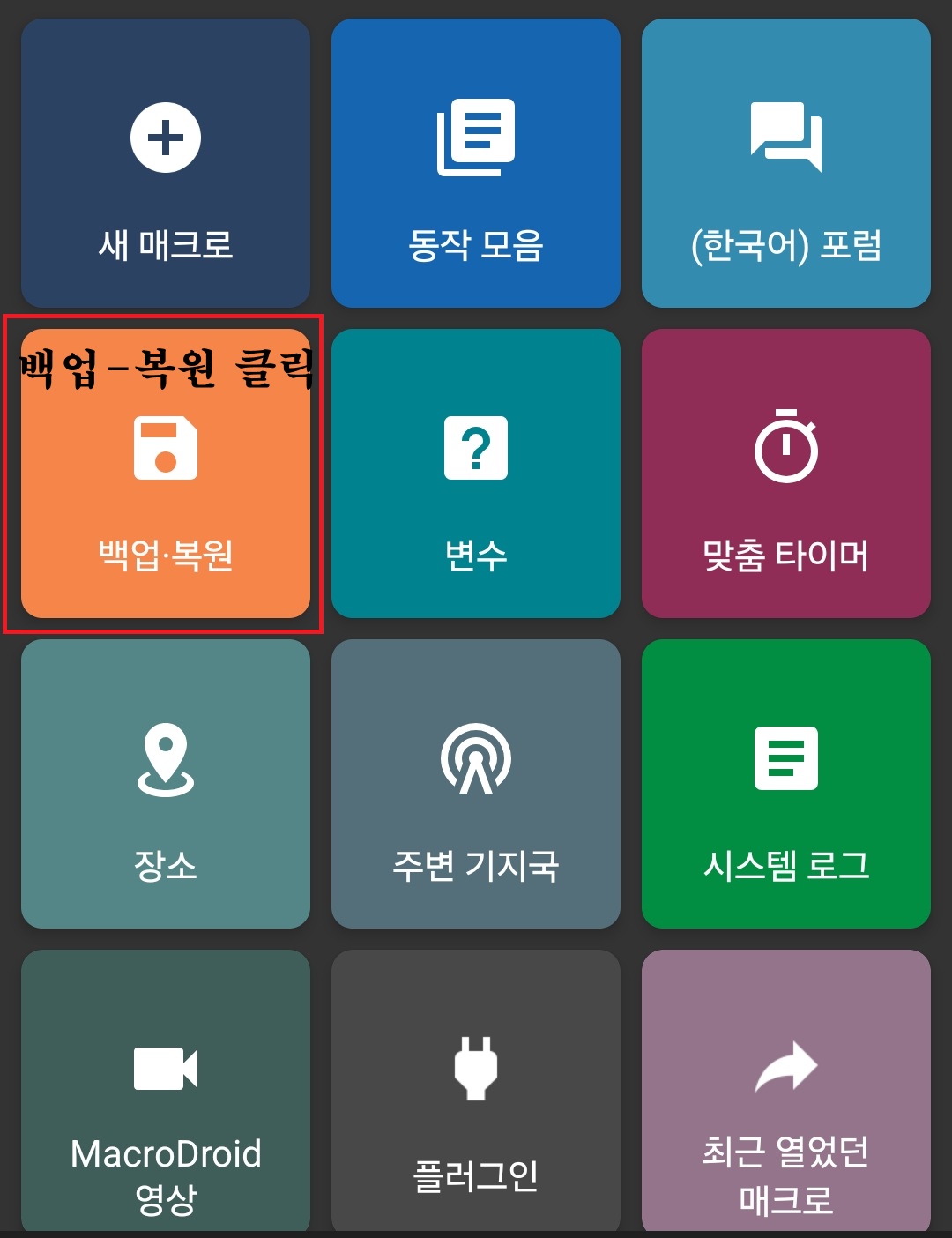952x1238 pixels.
Task: Tap the location pin icon for 장소
Action: [x=164, y=760]
